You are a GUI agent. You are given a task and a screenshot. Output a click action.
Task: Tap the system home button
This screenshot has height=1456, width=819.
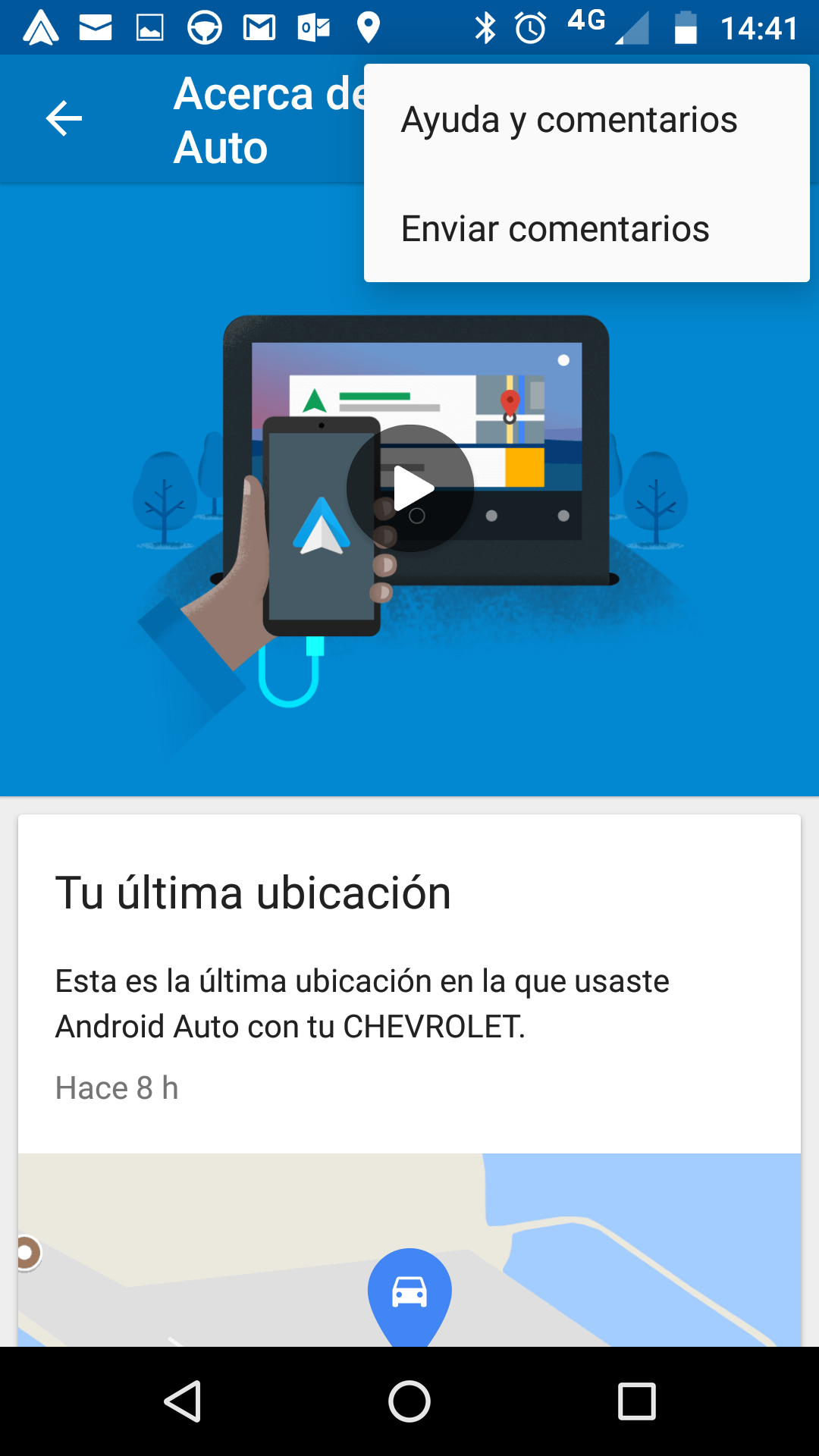coord(409,1401)
